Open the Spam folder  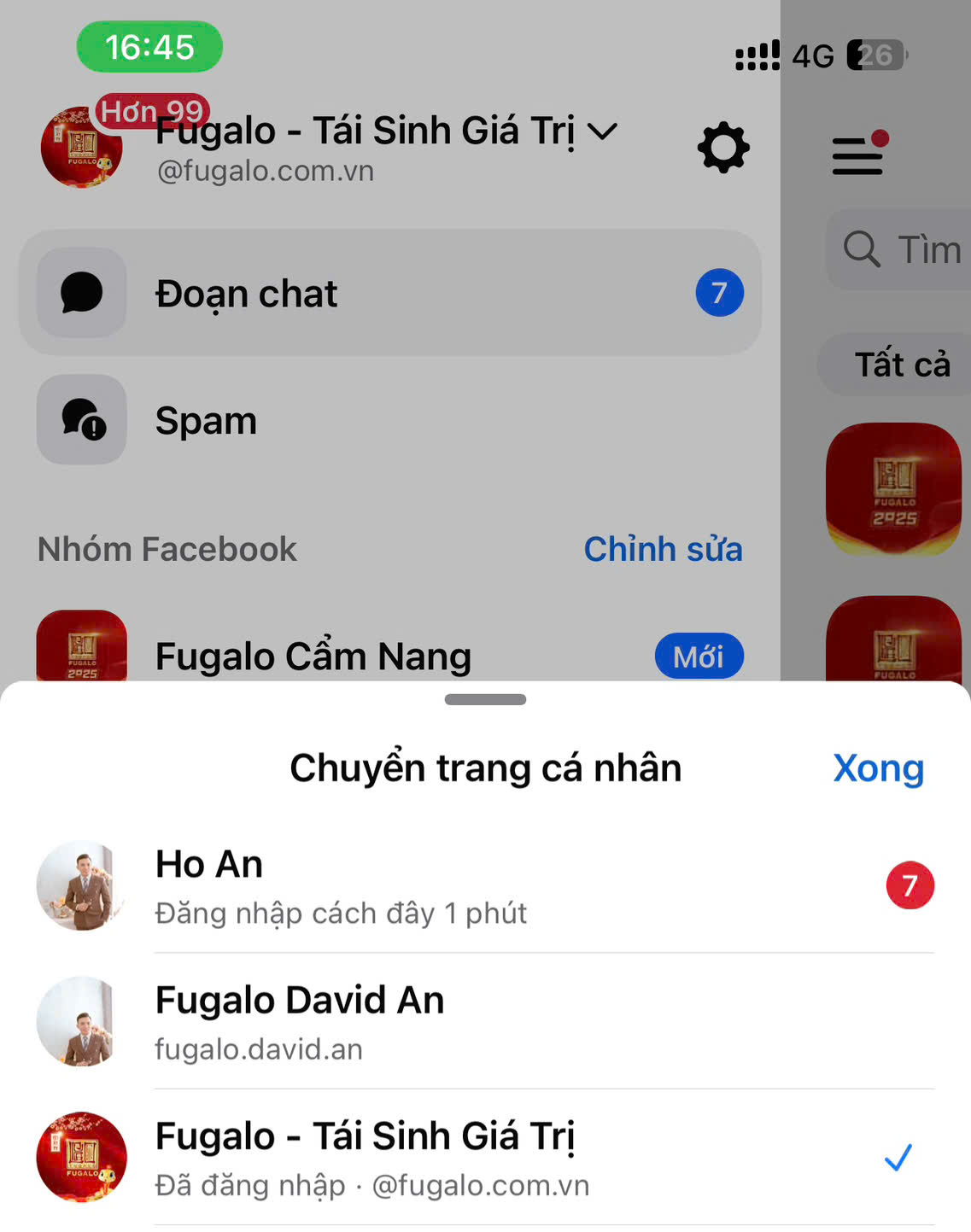(x=205, y=421)
